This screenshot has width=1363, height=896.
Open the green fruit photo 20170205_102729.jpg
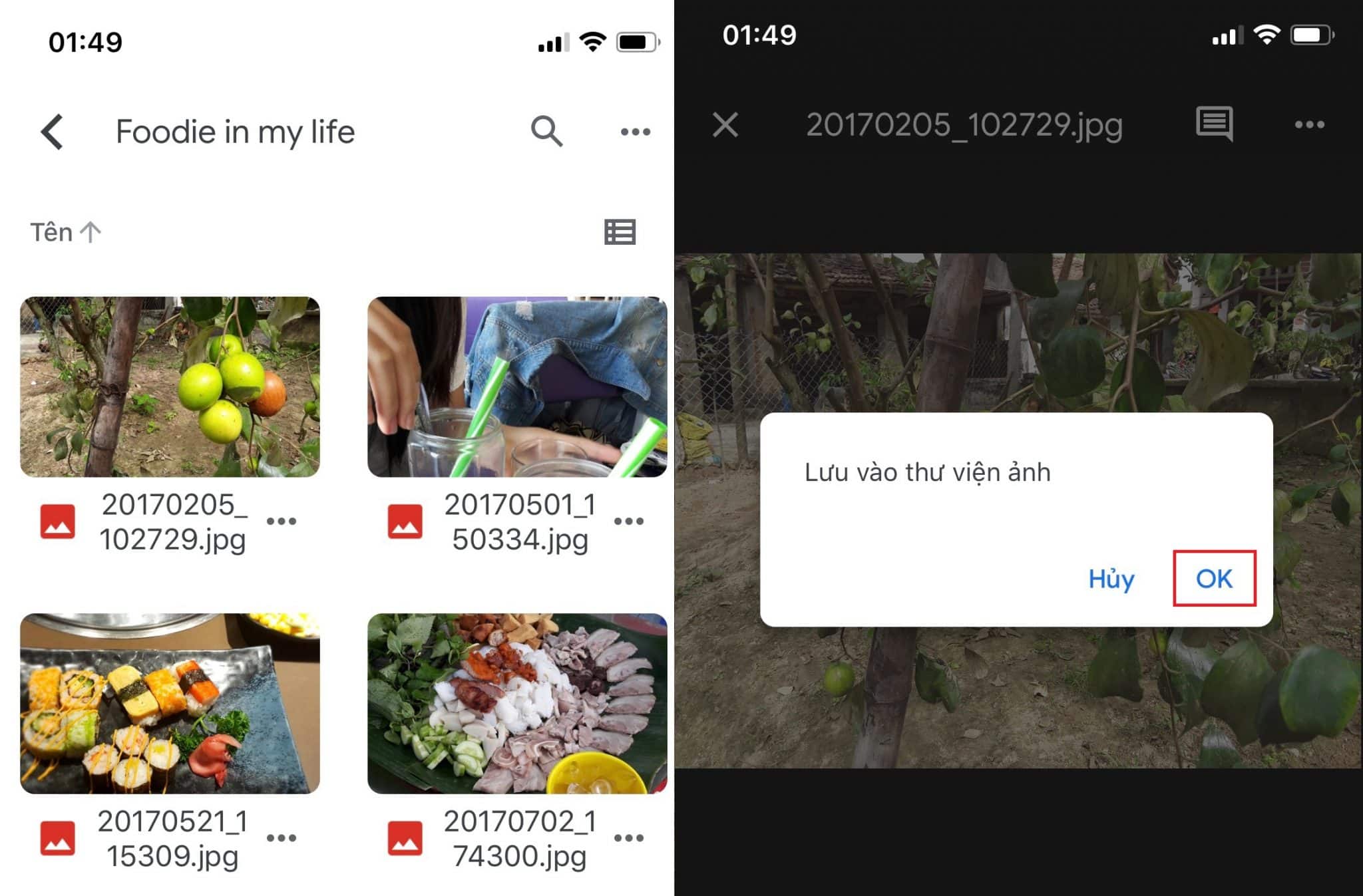coord(170,386)
